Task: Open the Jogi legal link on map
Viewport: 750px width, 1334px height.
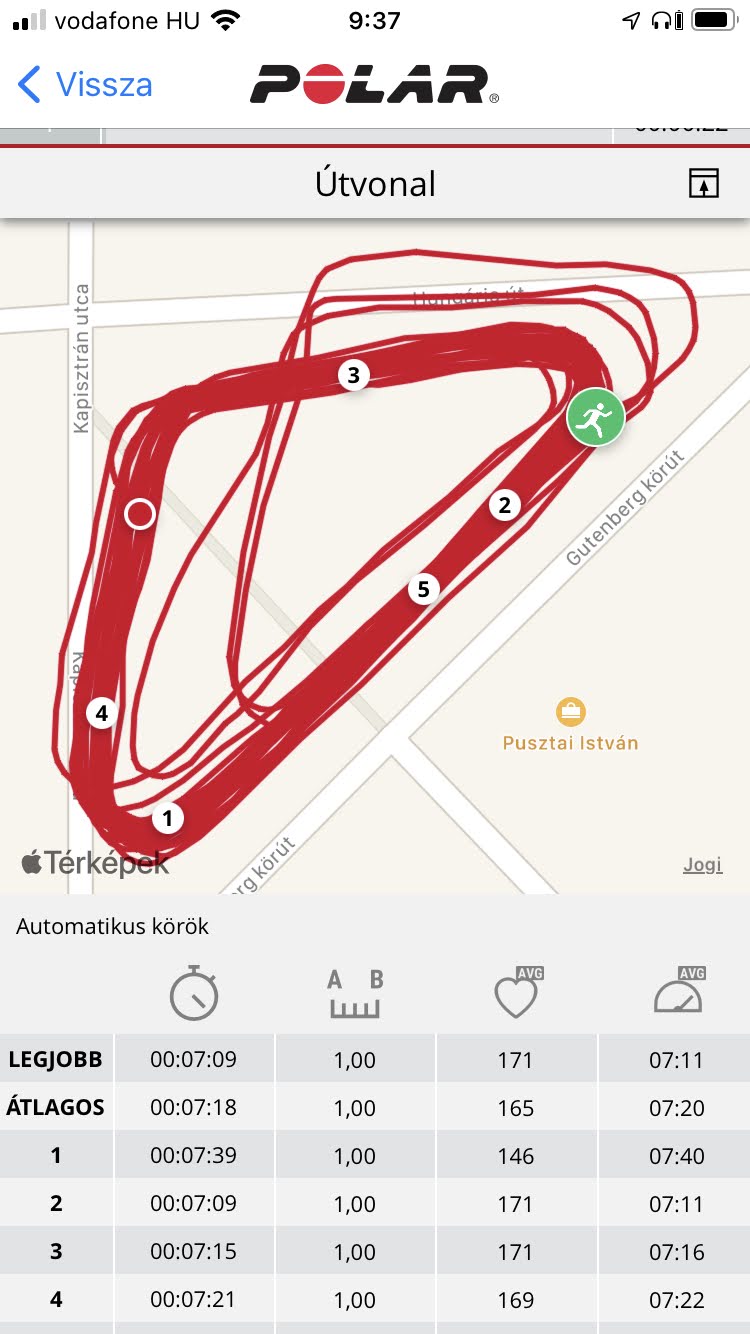Action: coord(702,865)
